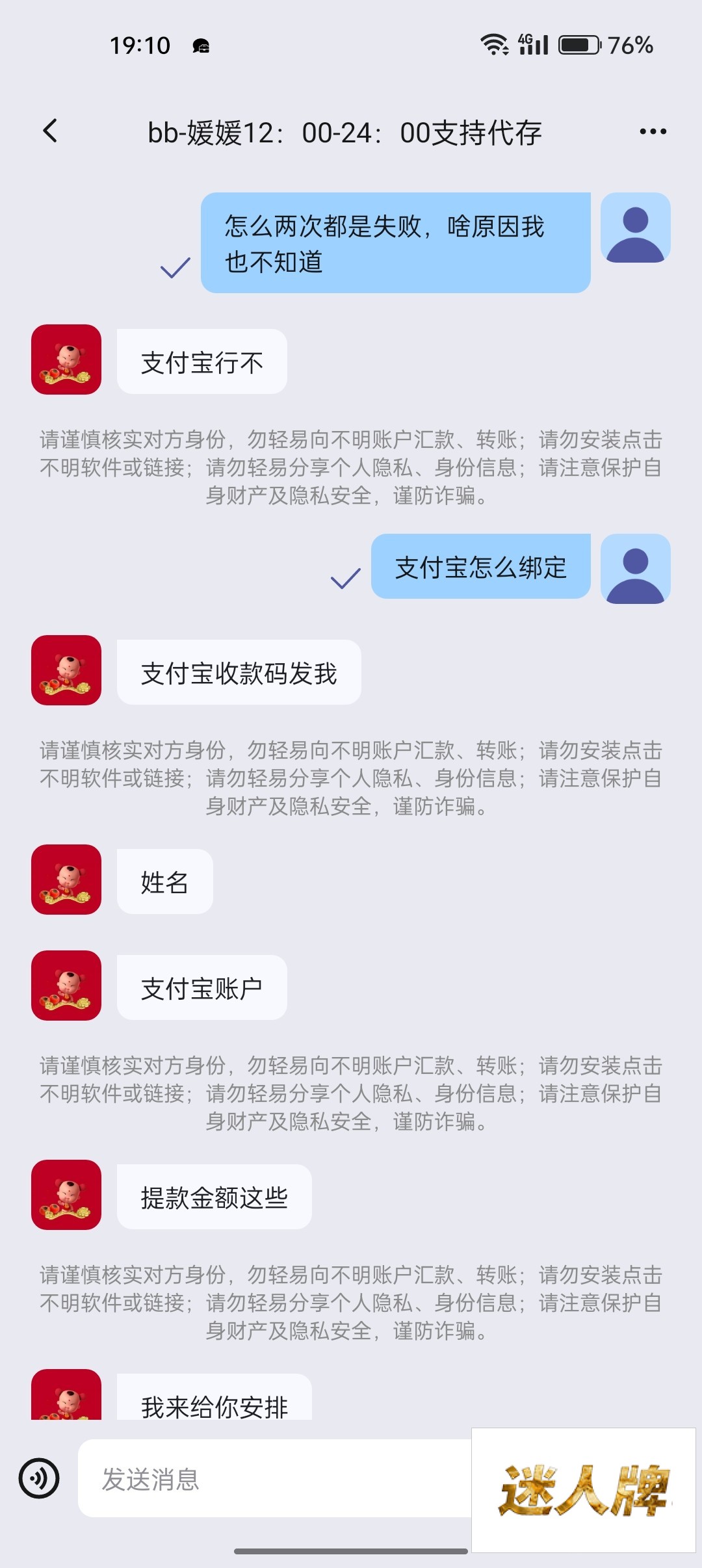Switch to voice input mode
This screenshot has height=1568, width=702.
39,1478
